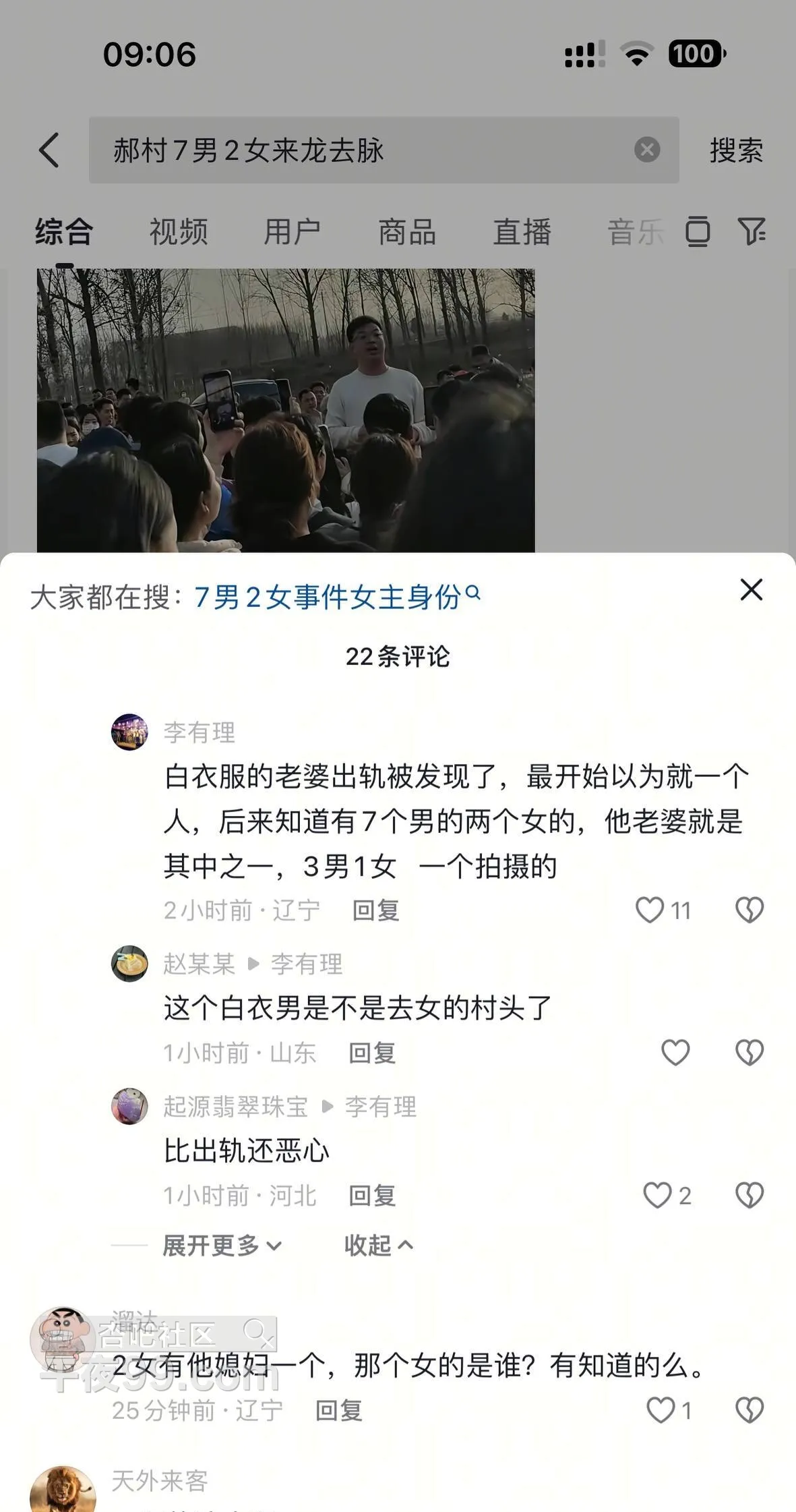Open the search filter icon

(752, 232)
